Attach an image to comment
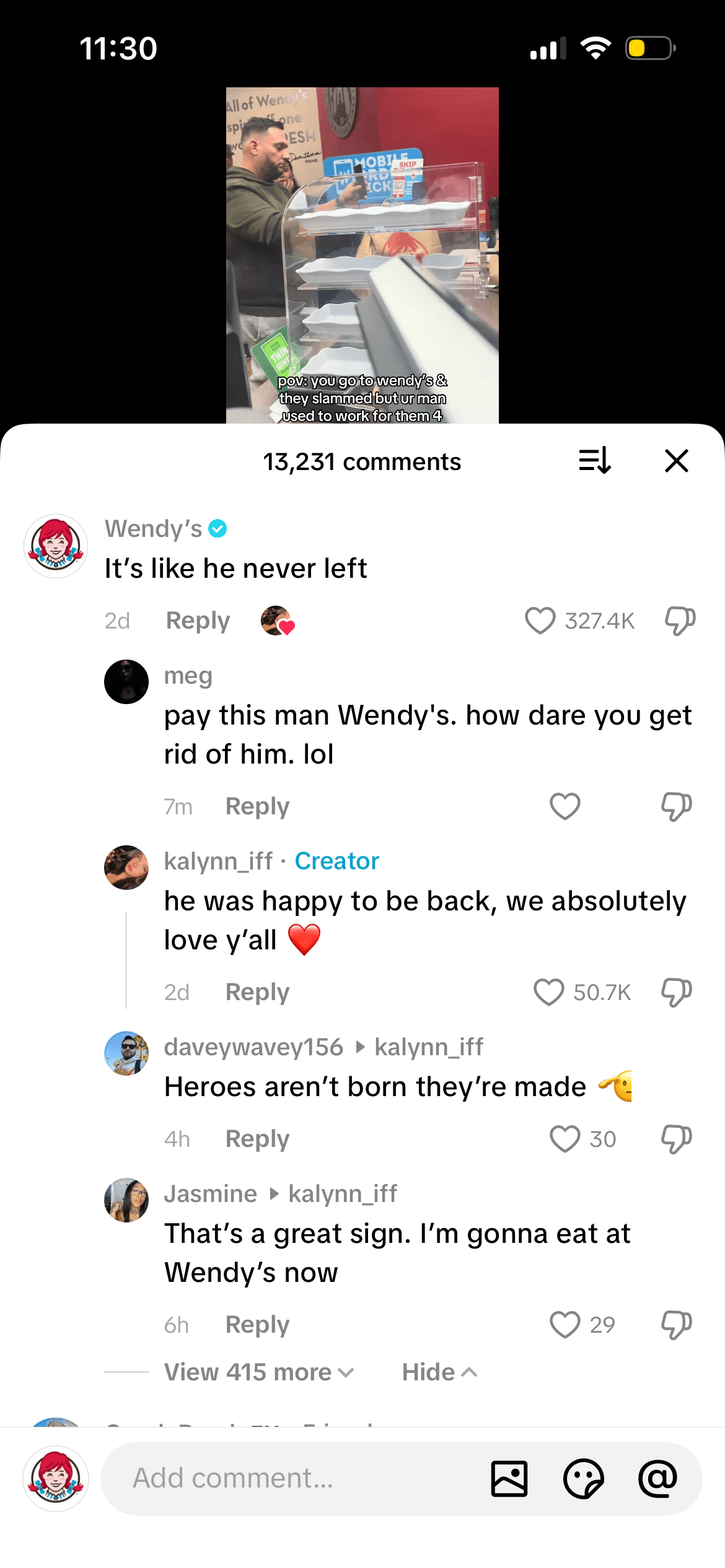Image resolution: width=725 pixels, height=1568 pixels. 509,1478
